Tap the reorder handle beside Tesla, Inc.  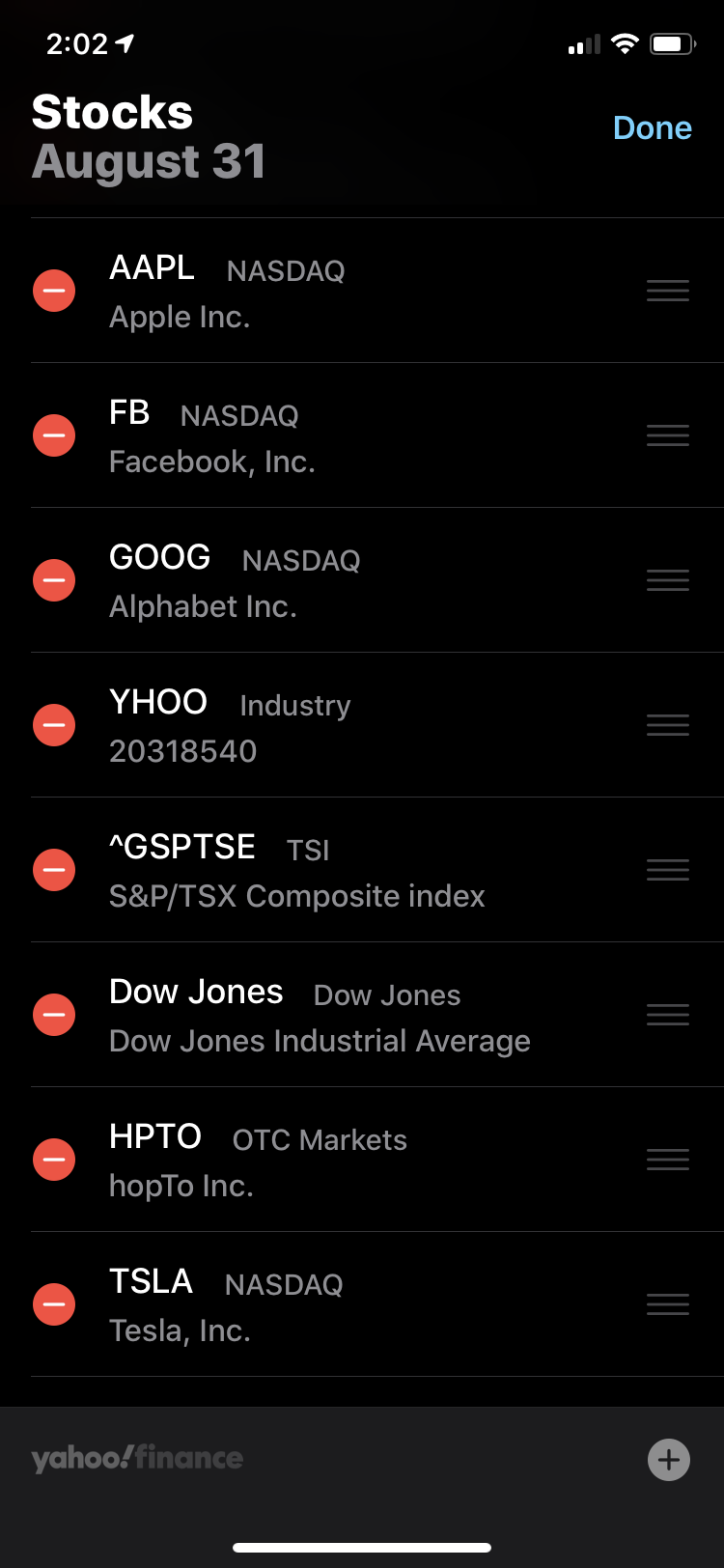pyautogui.click(x=667, y=1303)
